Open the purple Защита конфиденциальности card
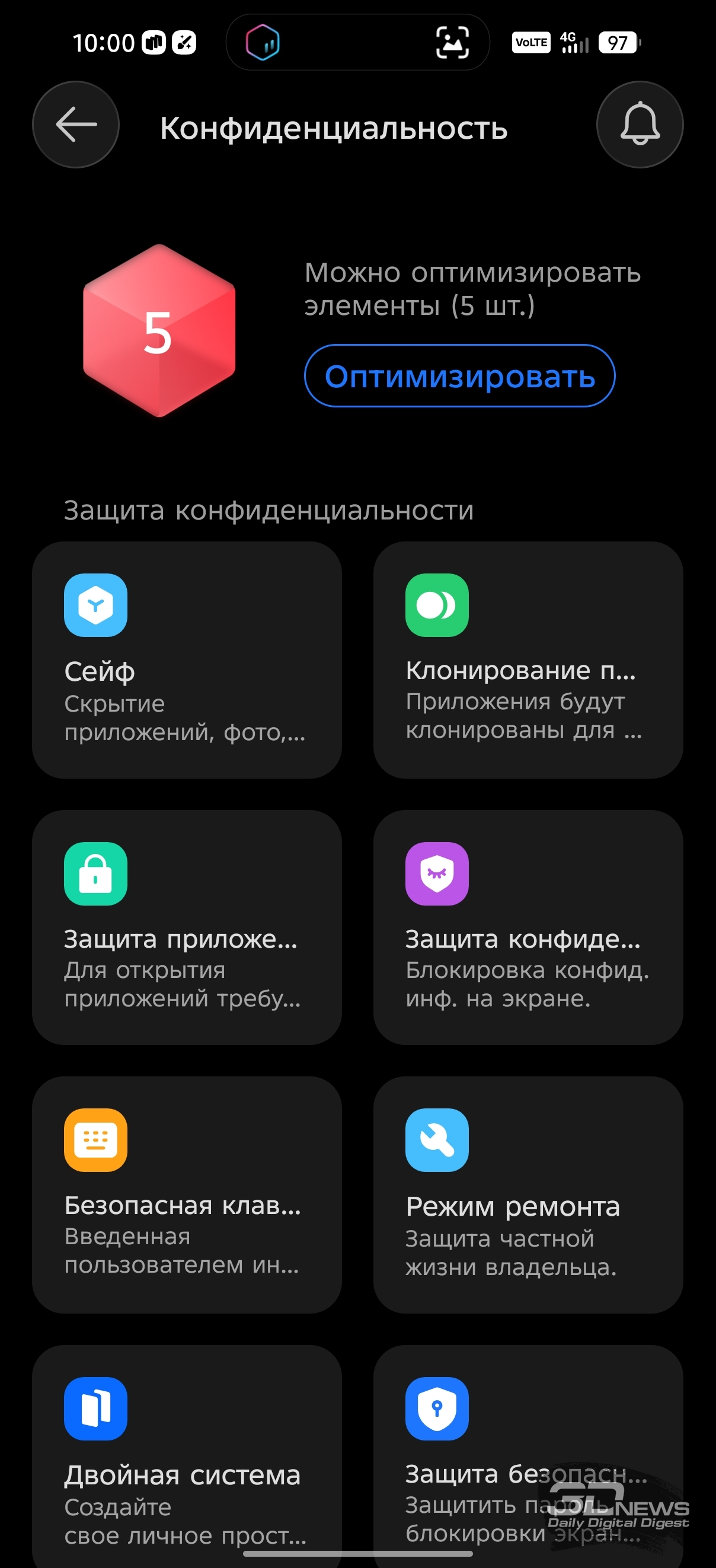 pos(528,928)
